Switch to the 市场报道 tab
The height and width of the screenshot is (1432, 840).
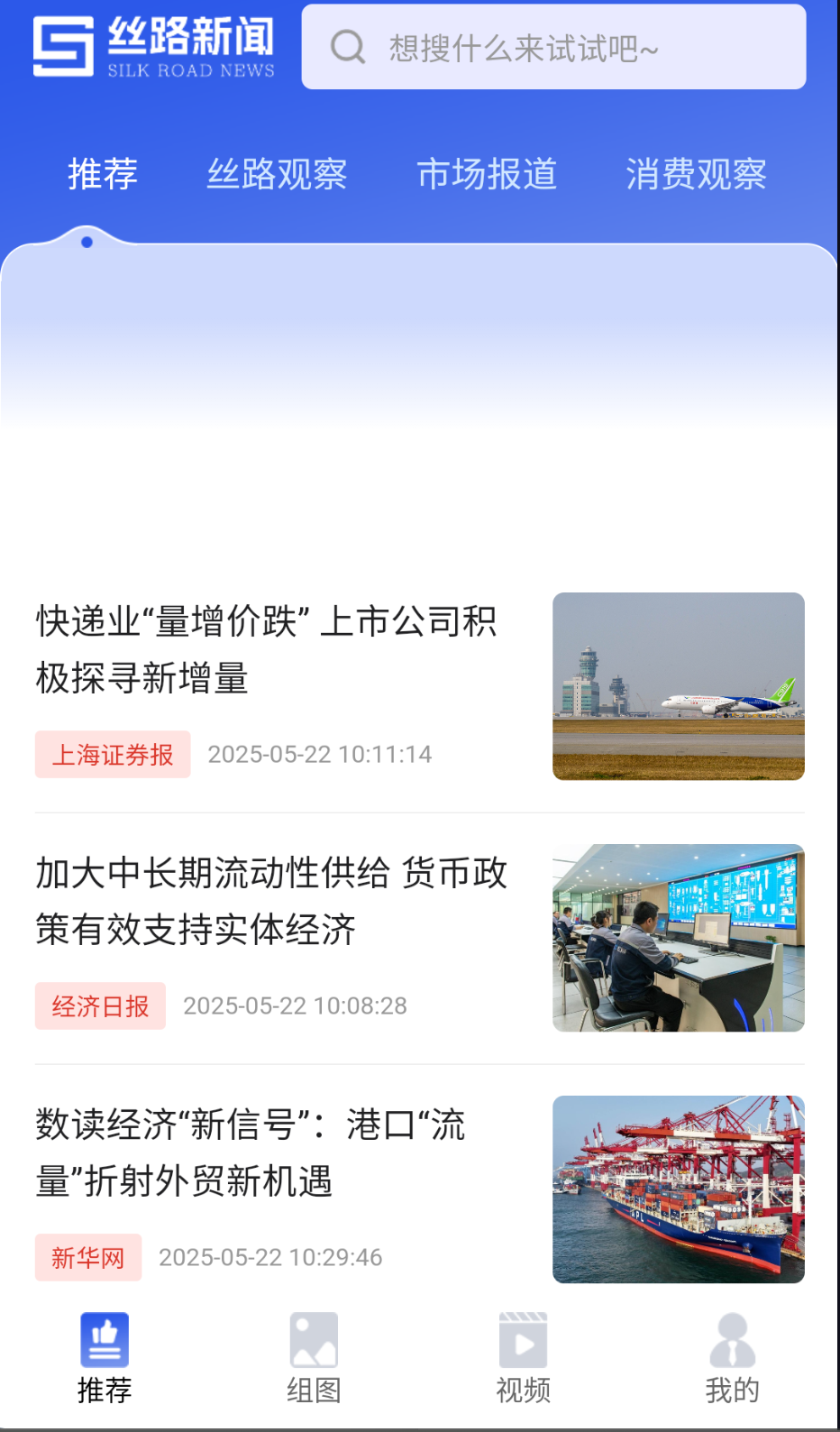pyautogui.click(x=488, y=174)
